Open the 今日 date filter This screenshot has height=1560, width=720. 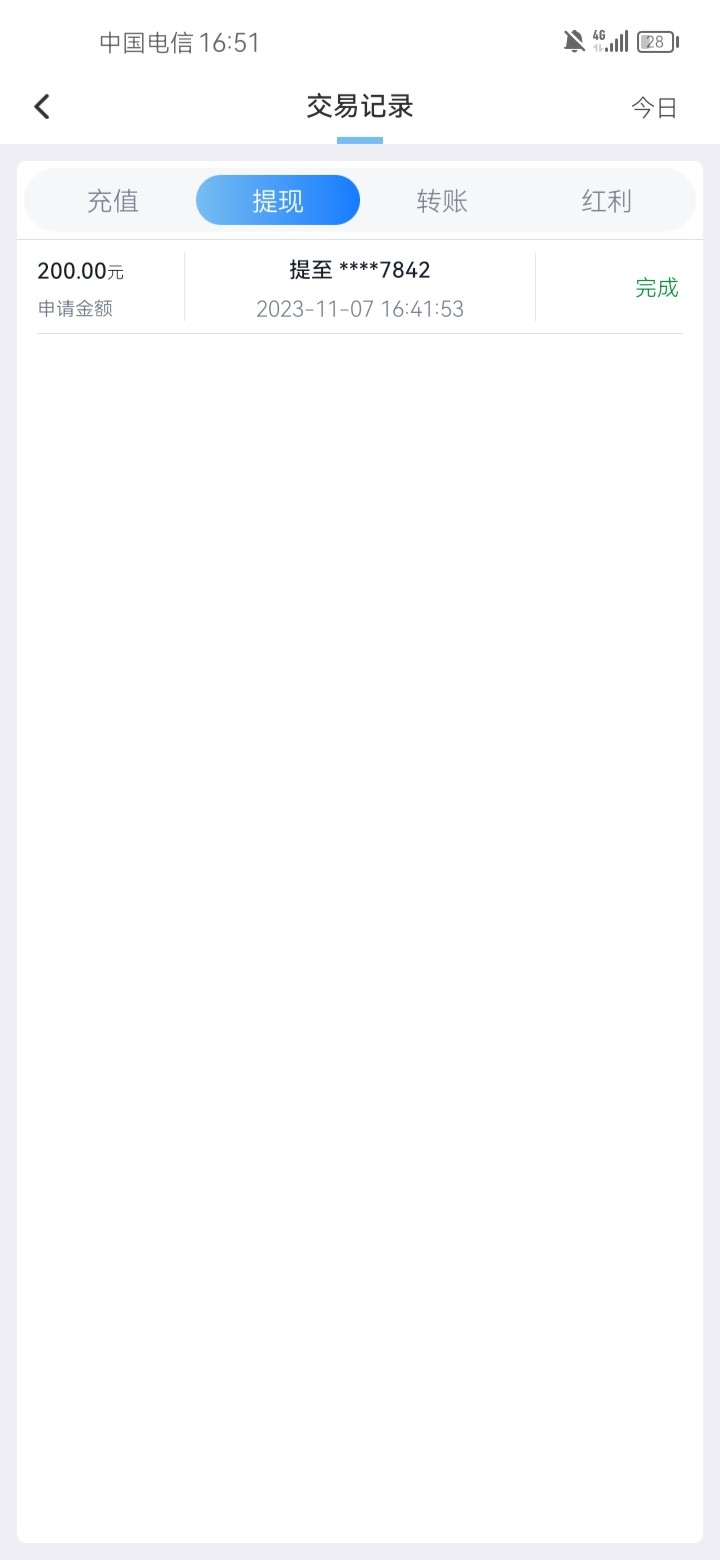[654, 108]
